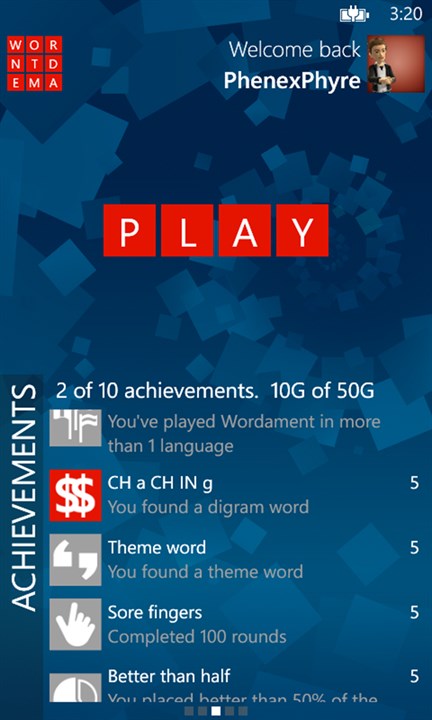Tap the ACHIEVEMENTS side label
The image size is (432, 720).
click(23, 498)
